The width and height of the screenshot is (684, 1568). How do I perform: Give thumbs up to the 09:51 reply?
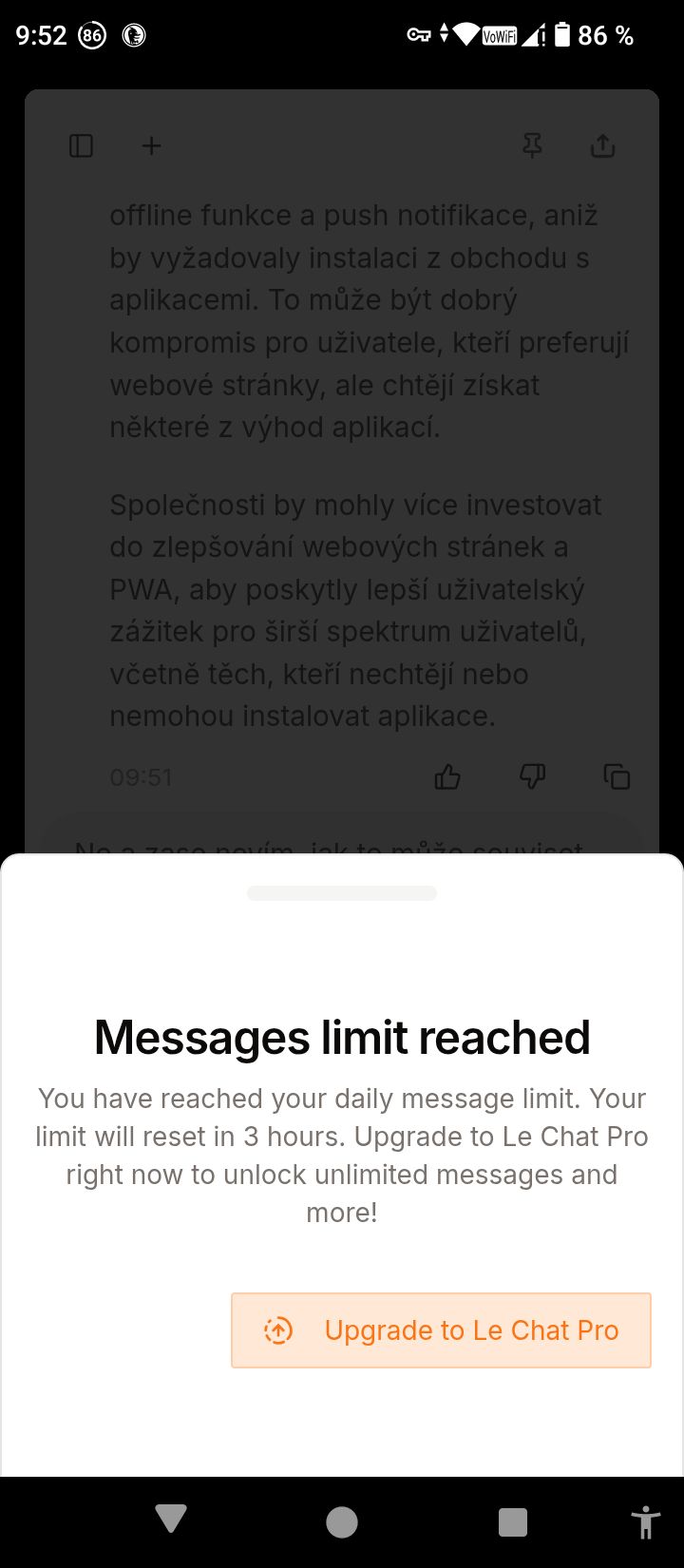click(x=447, y=777)
